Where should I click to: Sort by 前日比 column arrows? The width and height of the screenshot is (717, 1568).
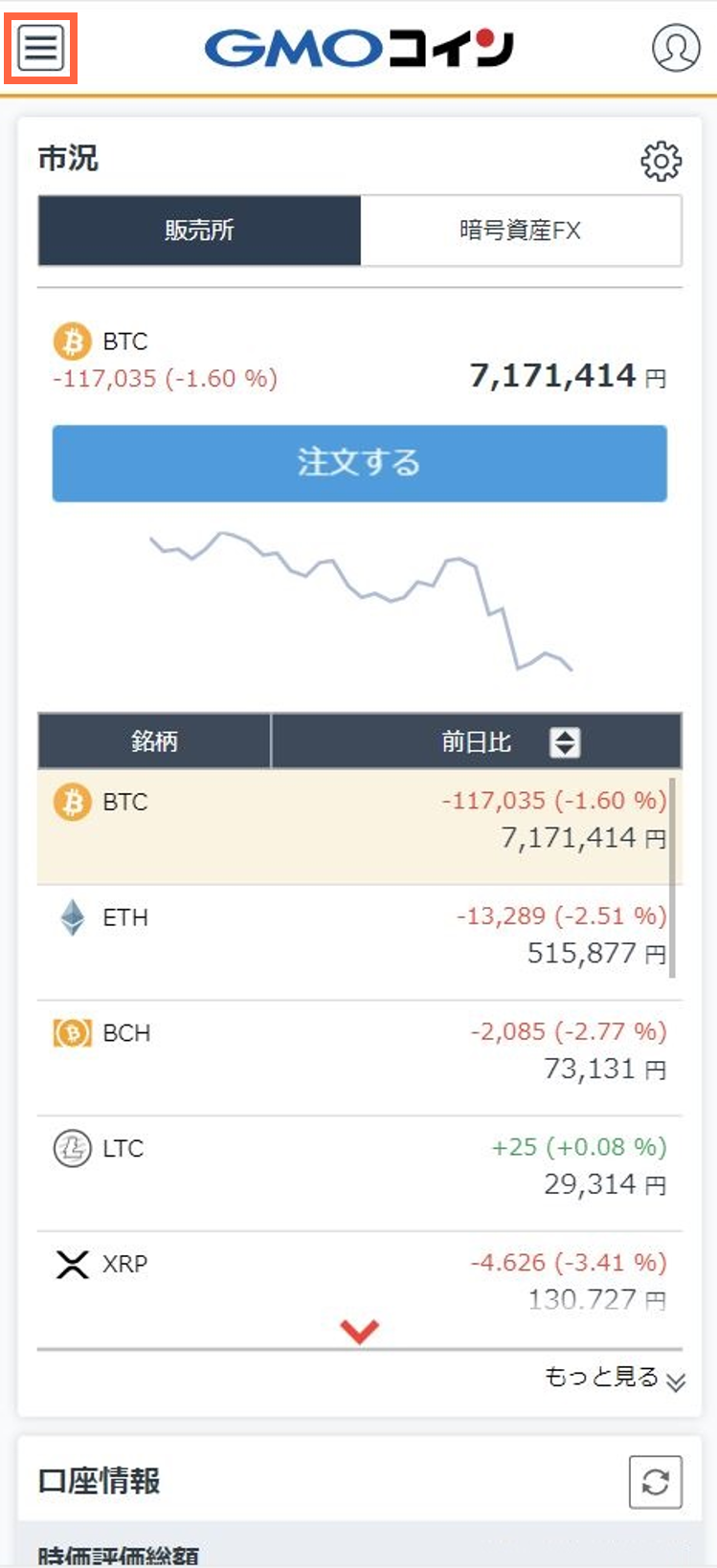pyautogui.click(x=565, y=741)
